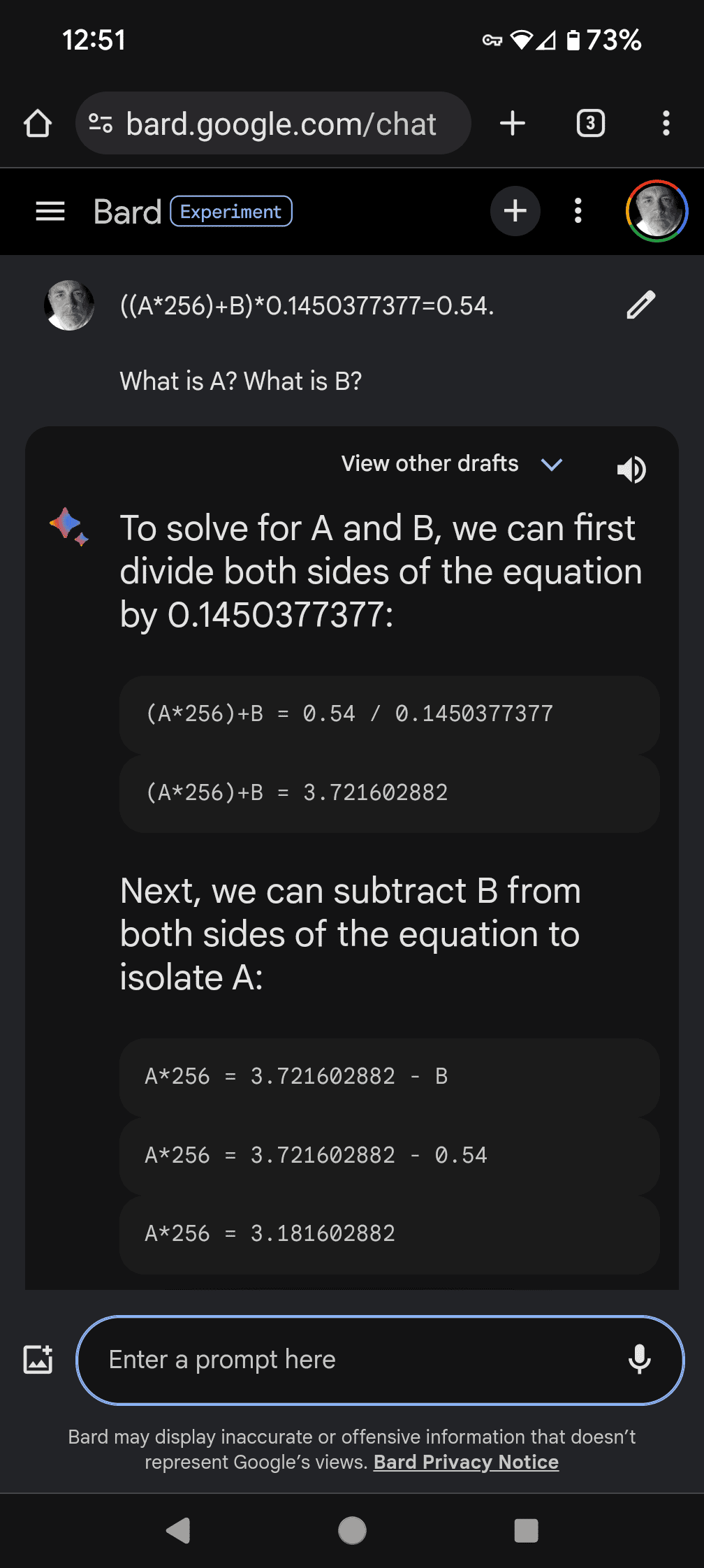Use microphone for voice input
The height and width of the screenshot is (1568, 704).
pos(639,1360)
